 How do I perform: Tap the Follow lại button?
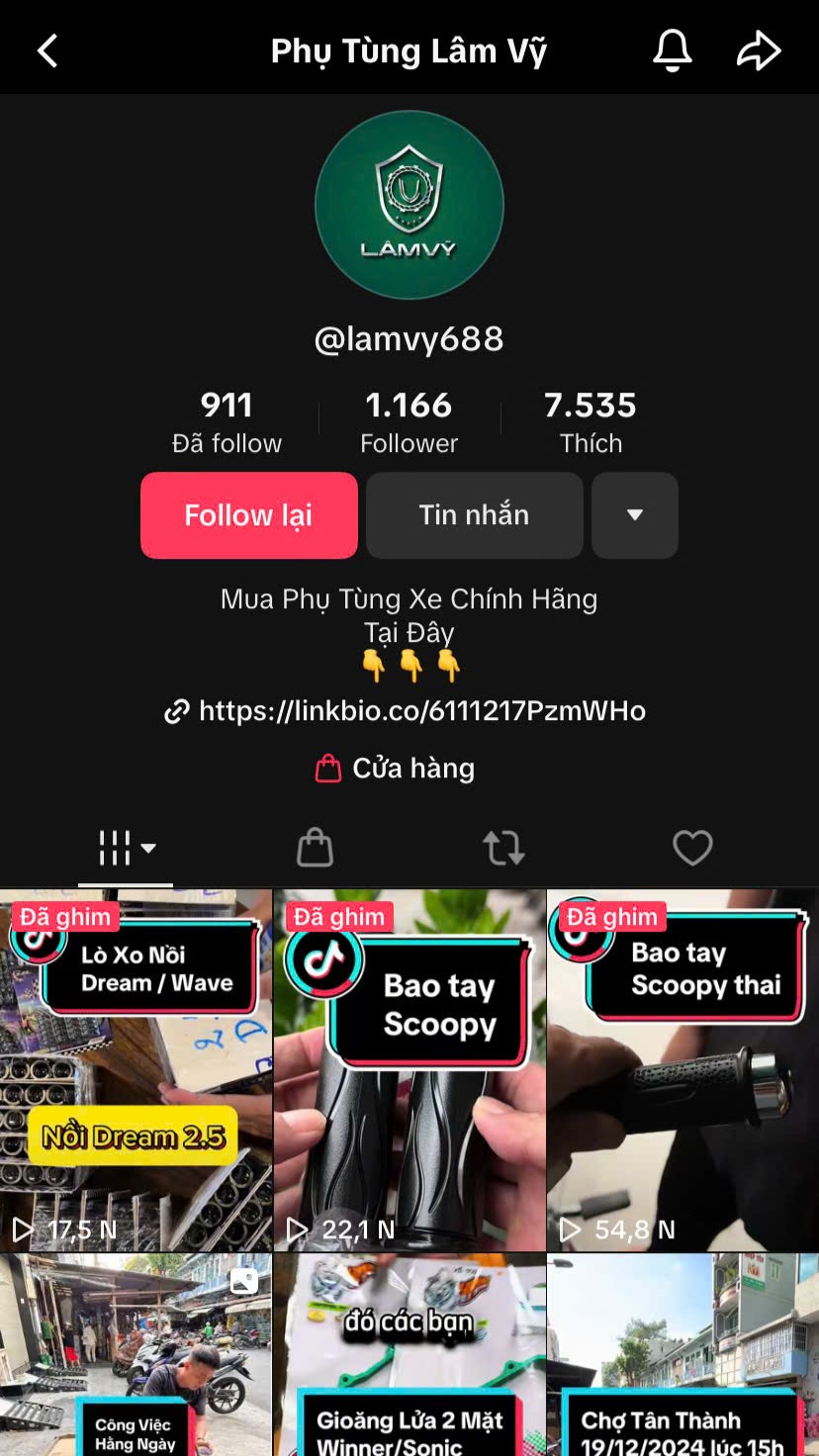(x=249, y=515)
